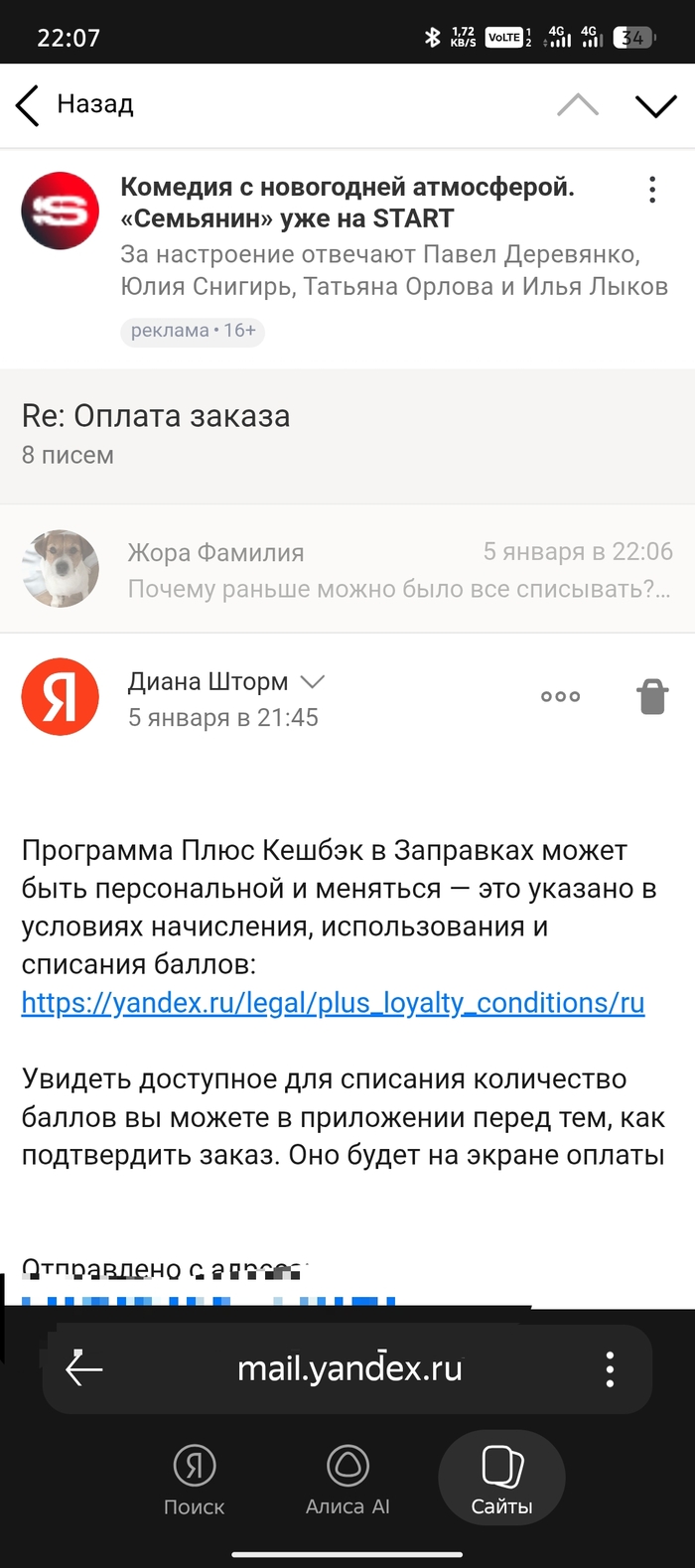Open the browser's three-dot menu
Viewport: 695px width, 1568px height.
[x=610, y=1368]
